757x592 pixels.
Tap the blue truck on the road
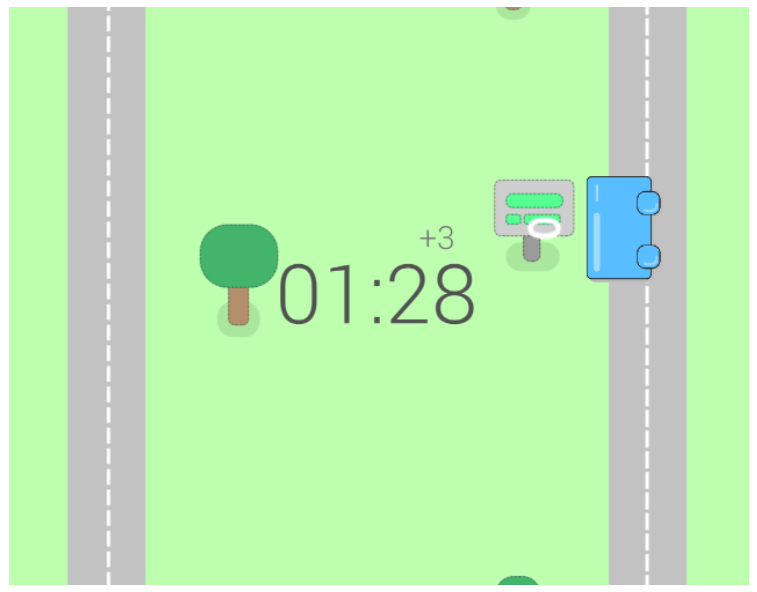[x=620, y=228]
